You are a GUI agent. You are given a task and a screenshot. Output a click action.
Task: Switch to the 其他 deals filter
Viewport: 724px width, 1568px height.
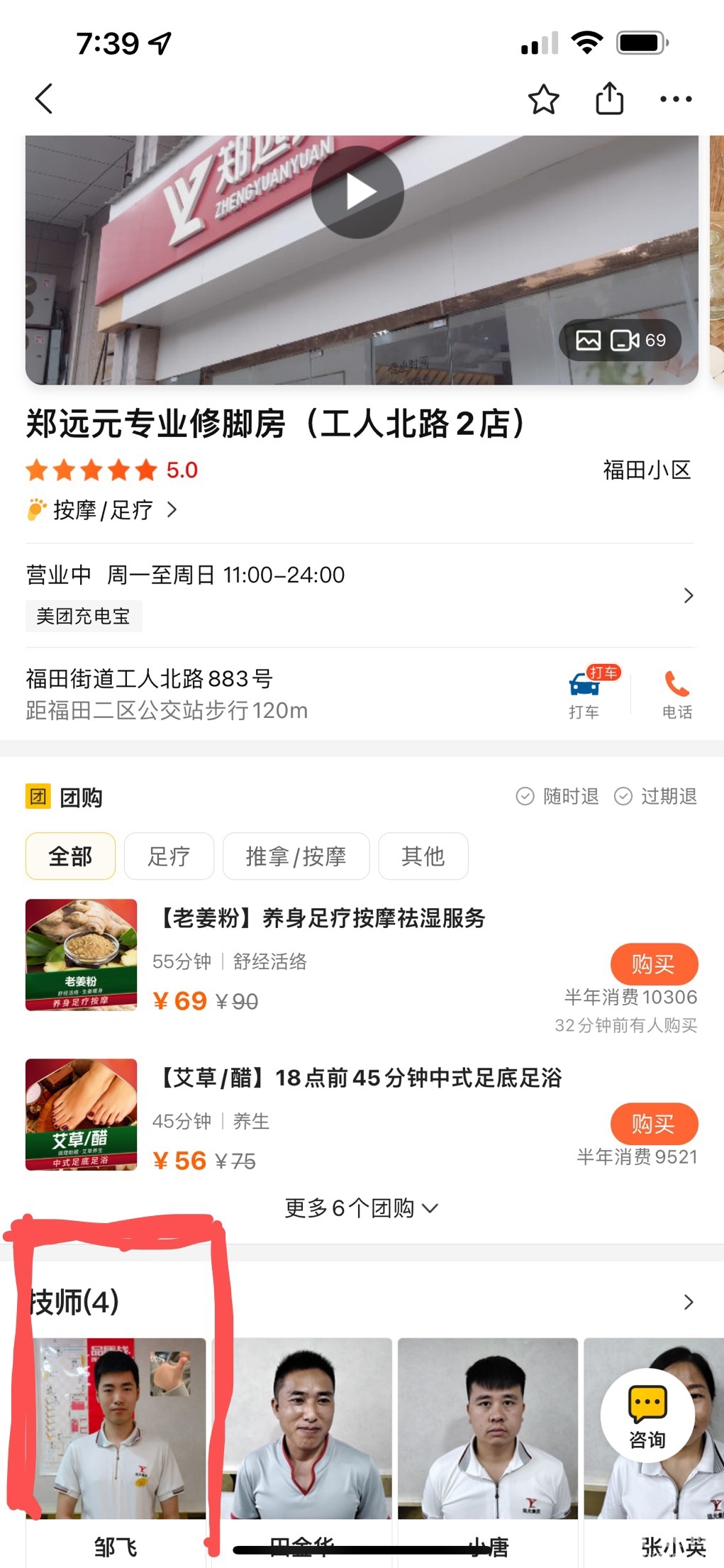tap(423, 856)
